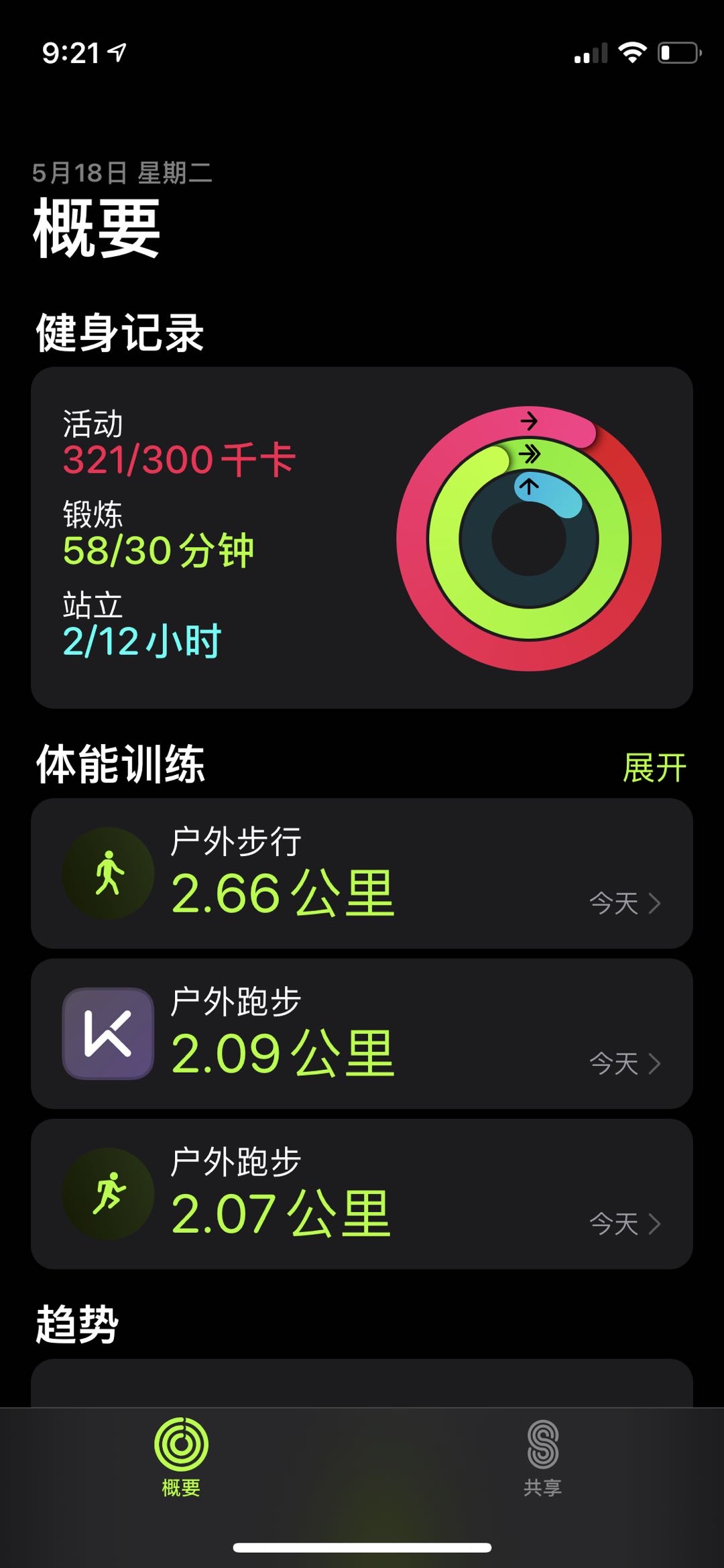Open the 健身记录 activity rings card

(362, 537)
